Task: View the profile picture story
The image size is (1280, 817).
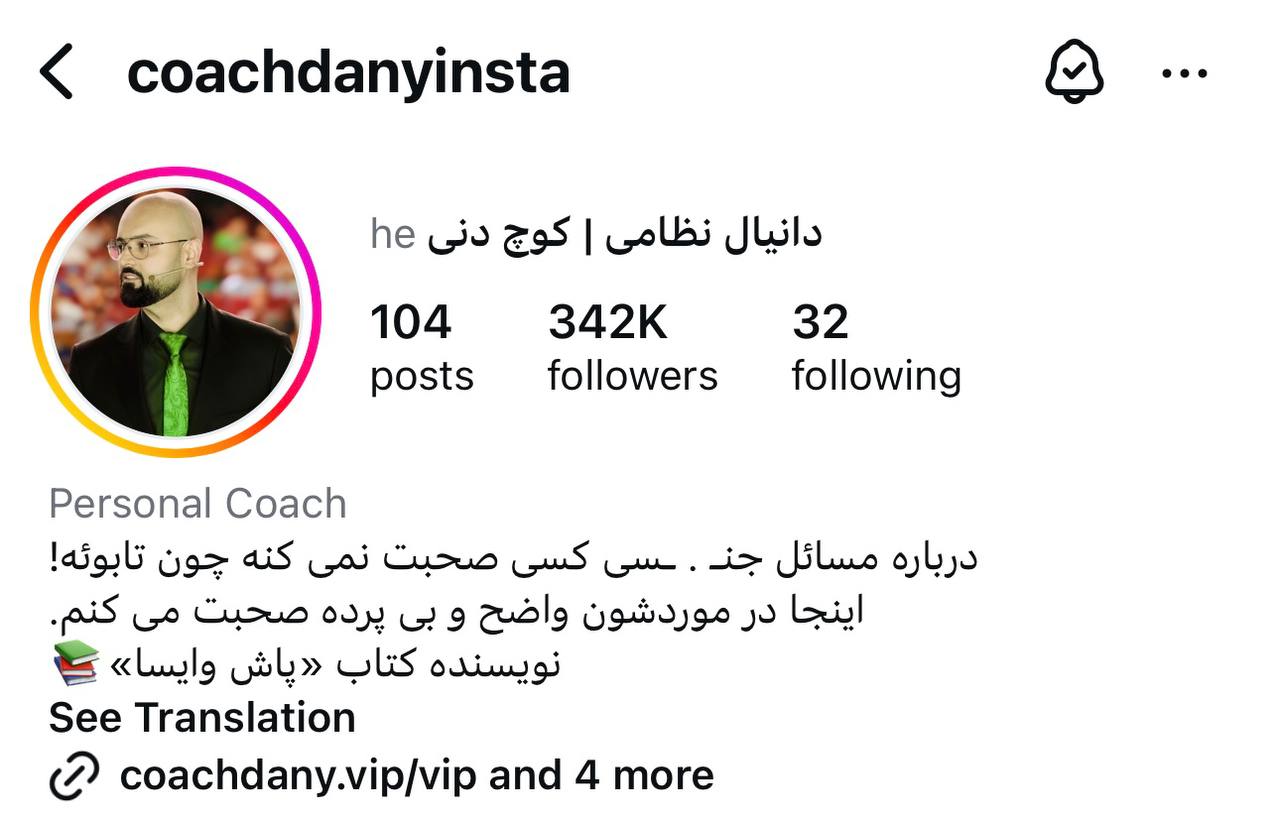Action: pyautogui.click(x=175, y=312)
